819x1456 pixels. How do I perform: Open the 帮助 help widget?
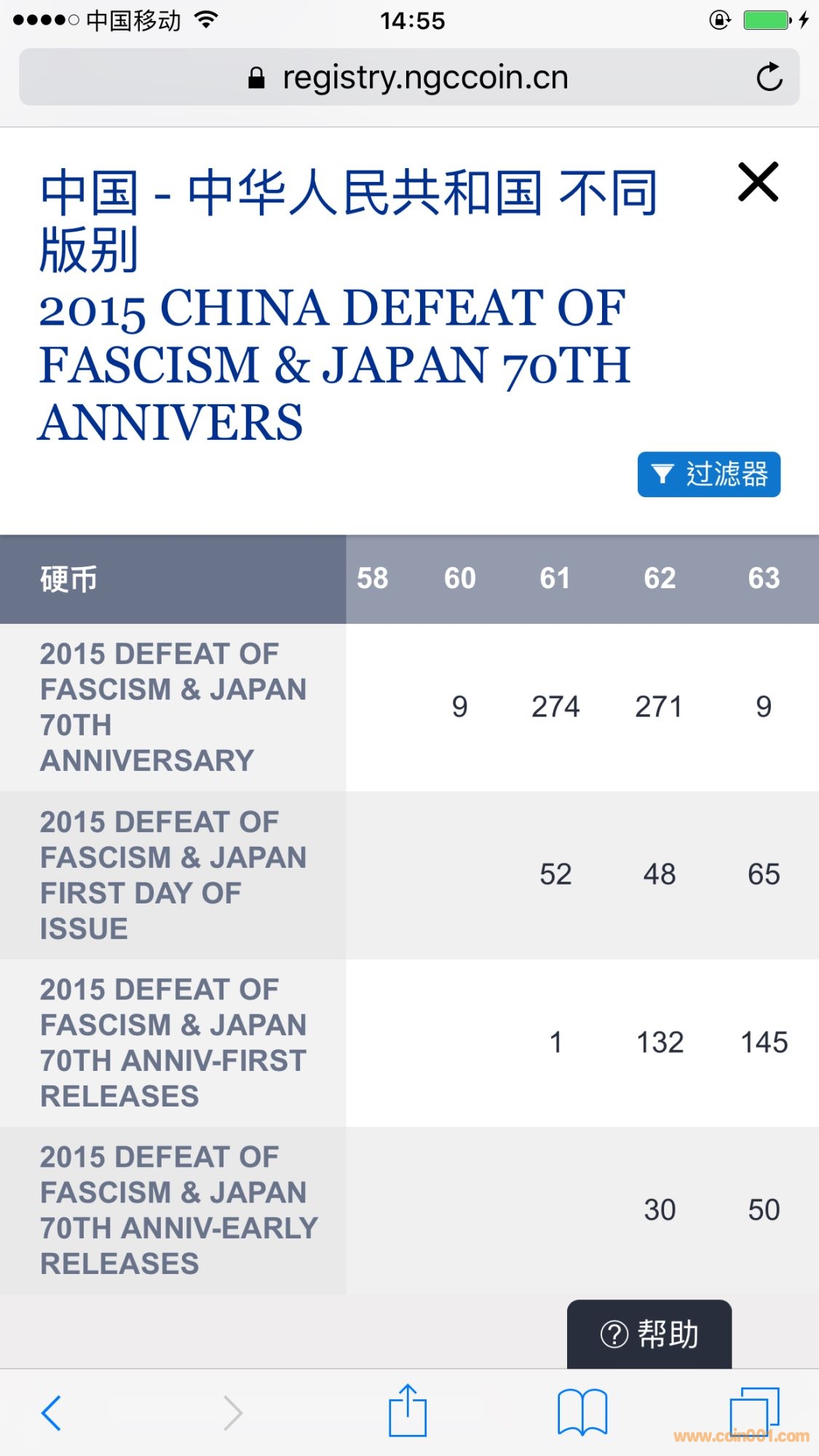pos(649,1334)
